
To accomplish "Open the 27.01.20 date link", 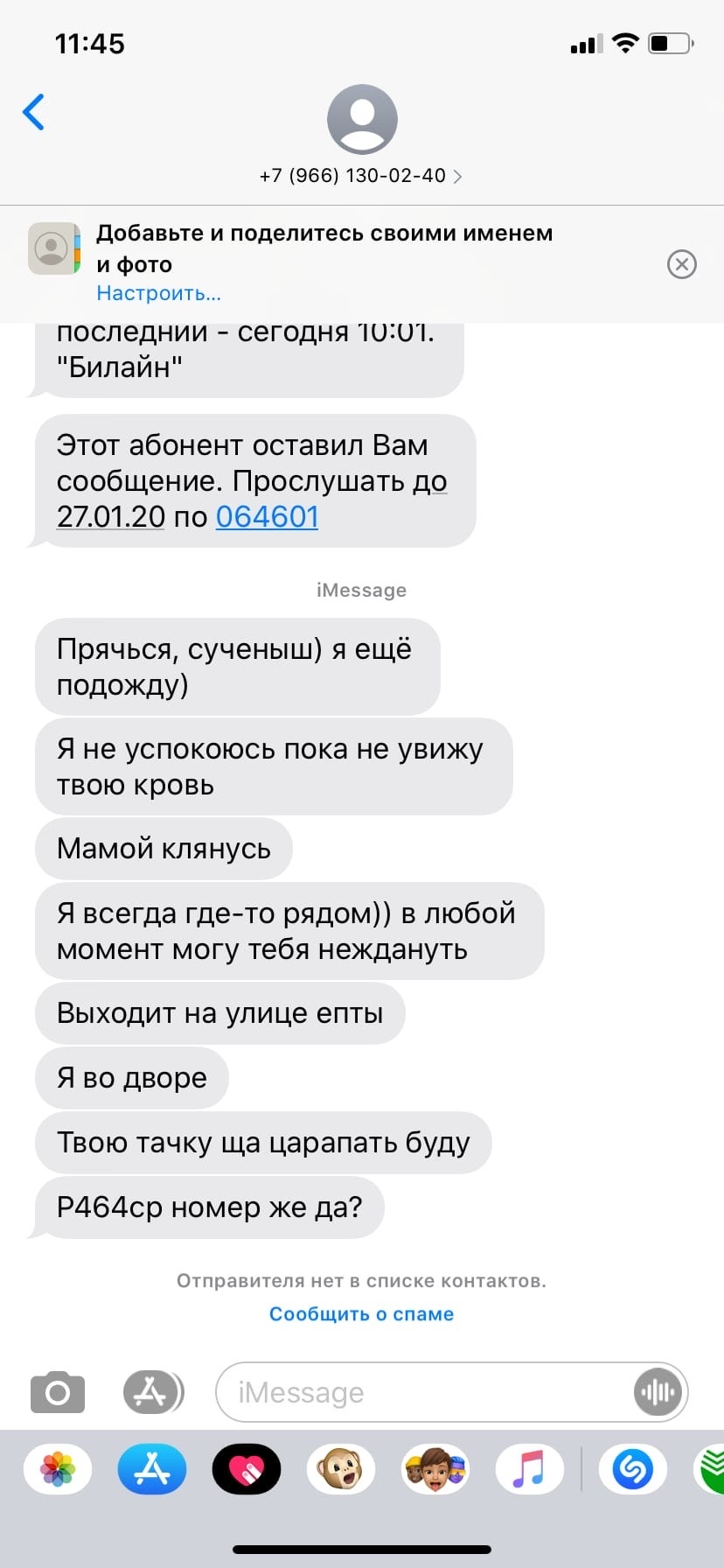I will (111, 516).
